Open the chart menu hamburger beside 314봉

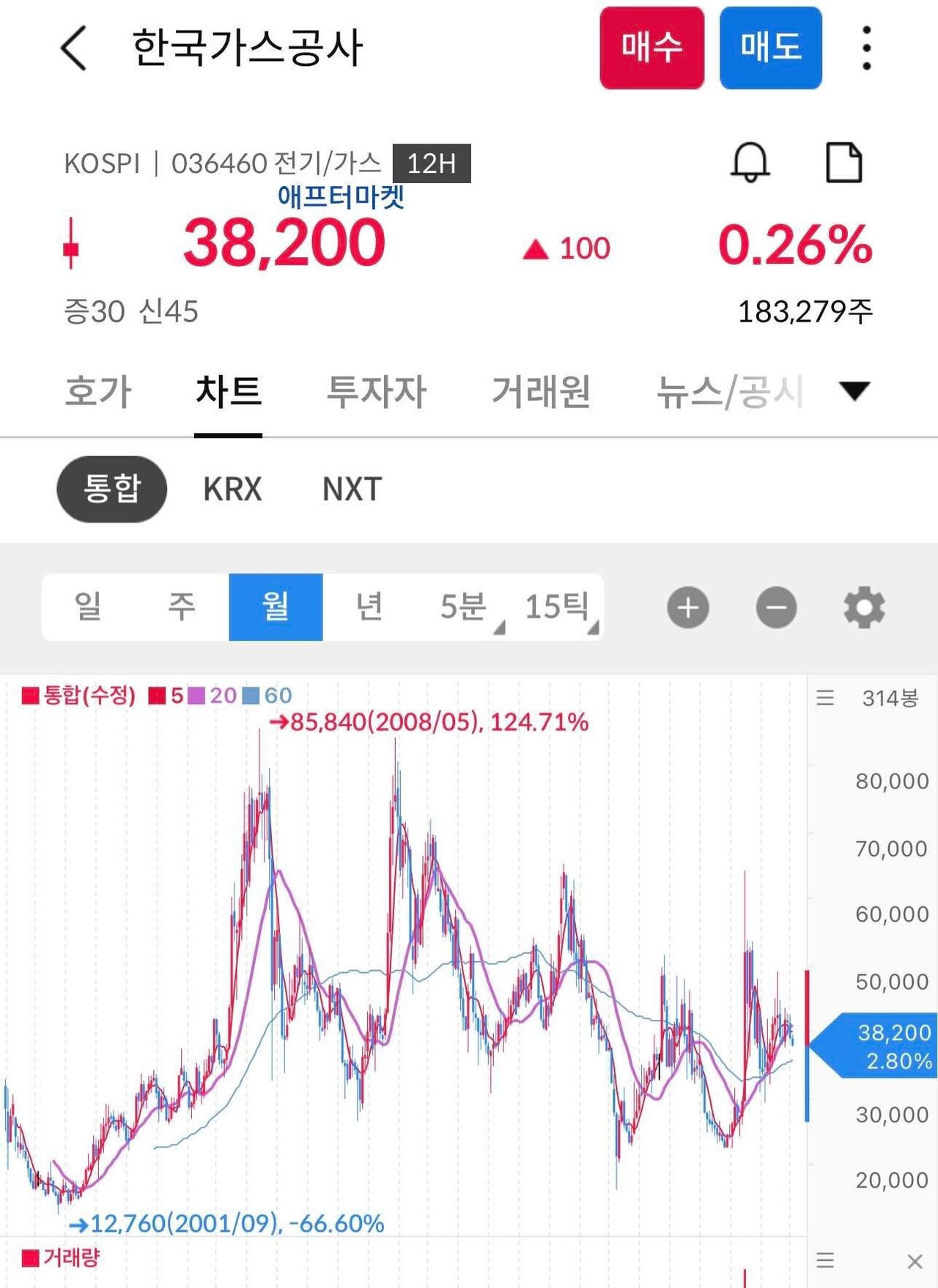pos(824,698)
